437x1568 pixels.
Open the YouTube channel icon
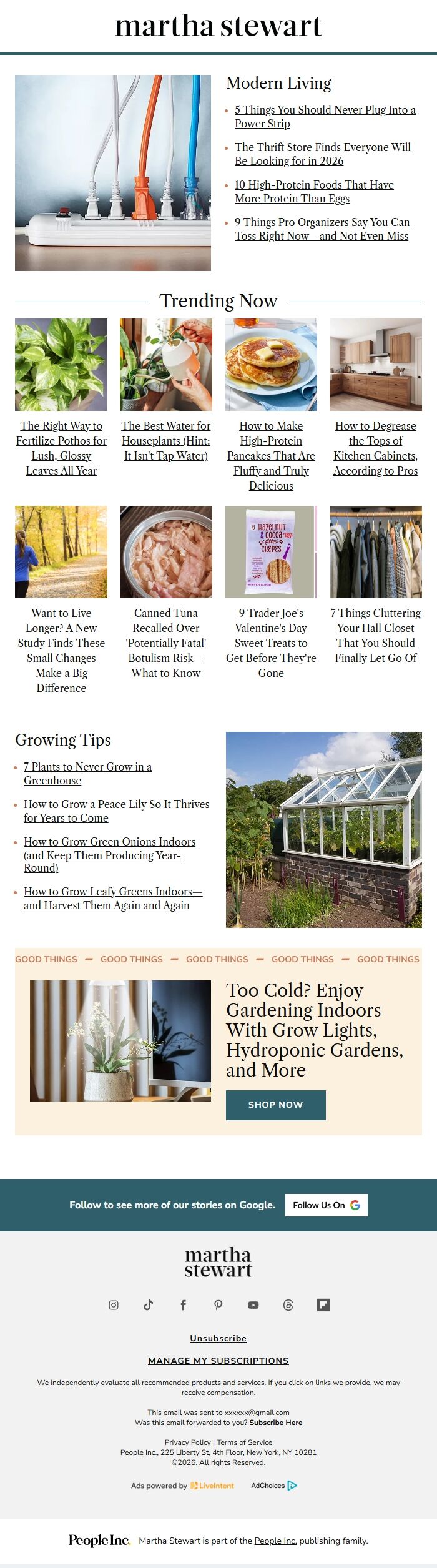click(253, 1305)
